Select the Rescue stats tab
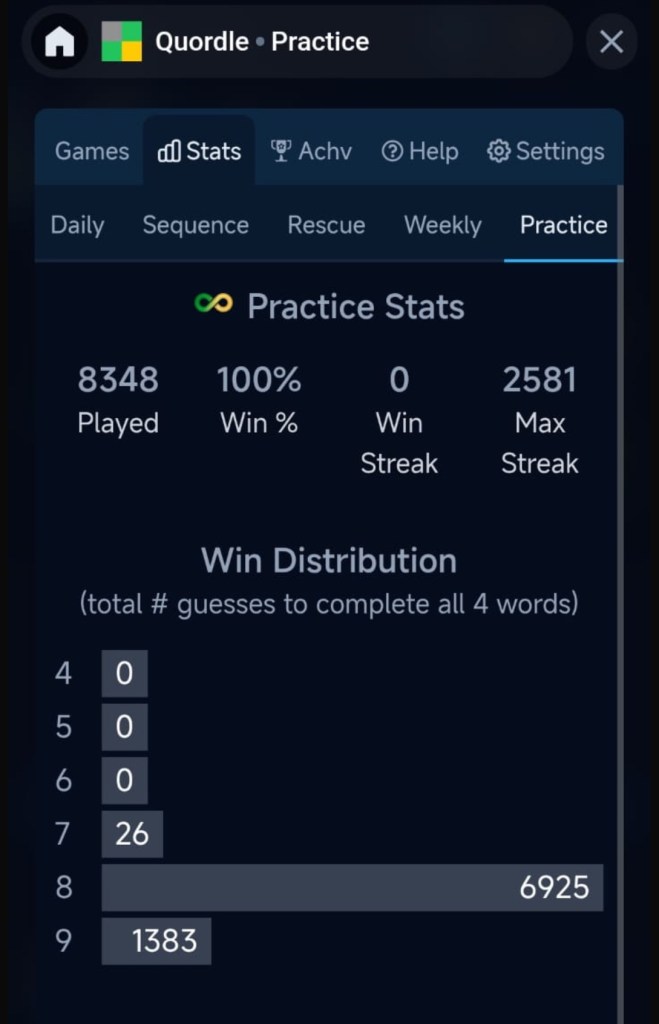Screen dimensions: 659x1024 326,225
